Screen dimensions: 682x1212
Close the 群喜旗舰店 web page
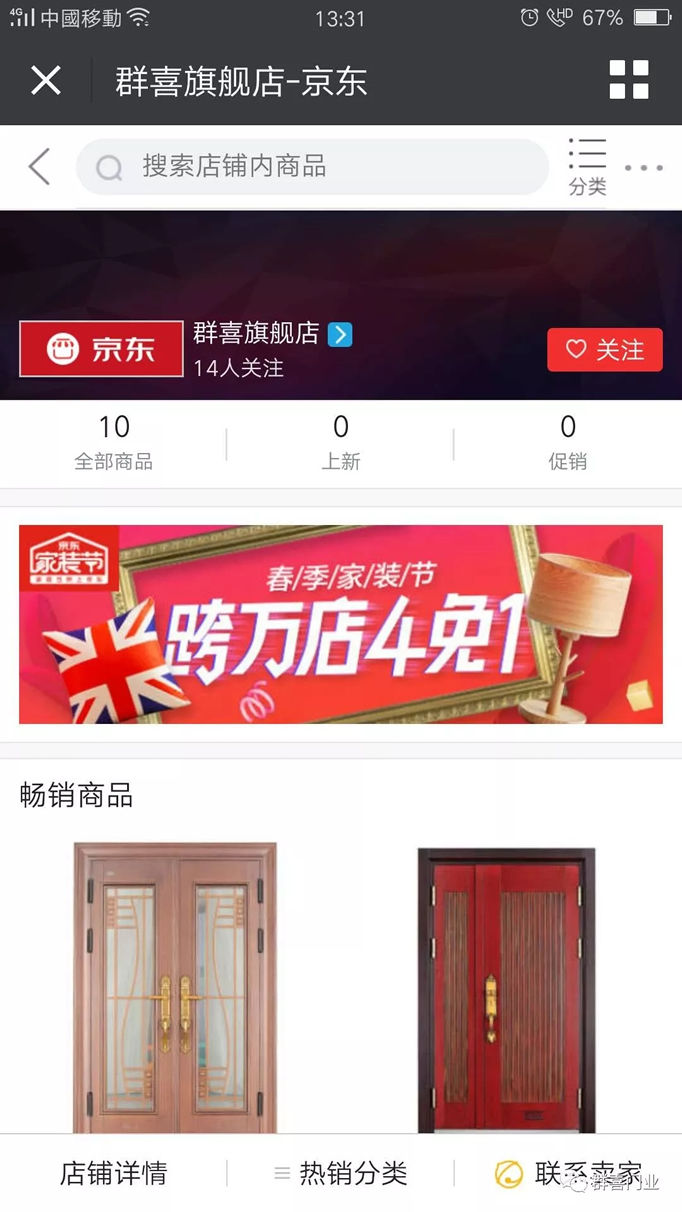point(45,80)
